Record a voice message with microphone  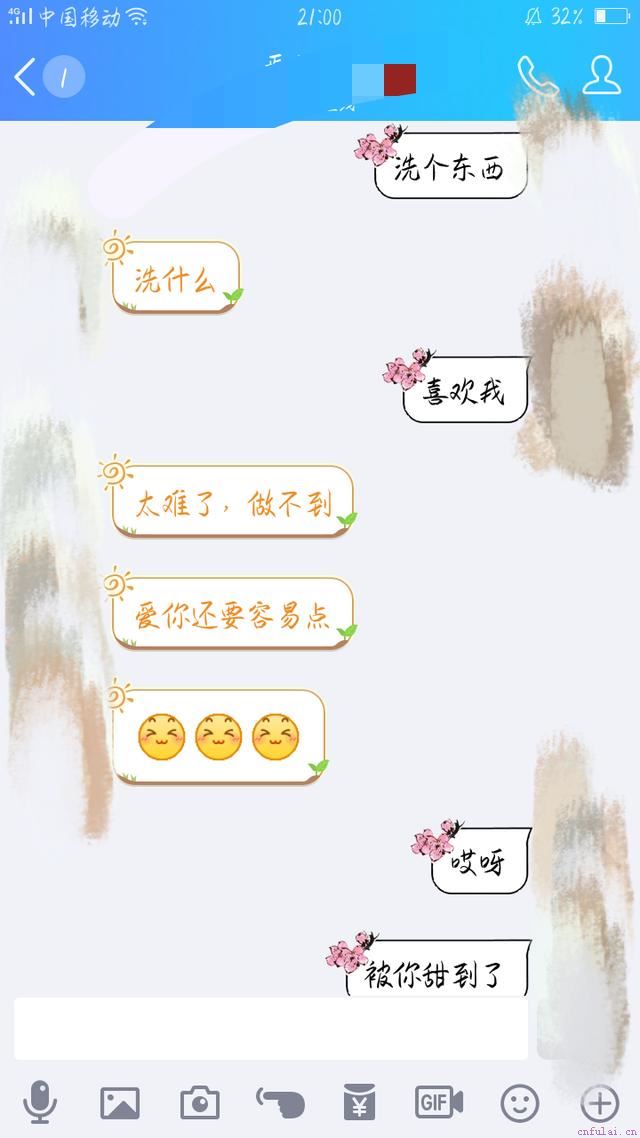pos(40,1103)
